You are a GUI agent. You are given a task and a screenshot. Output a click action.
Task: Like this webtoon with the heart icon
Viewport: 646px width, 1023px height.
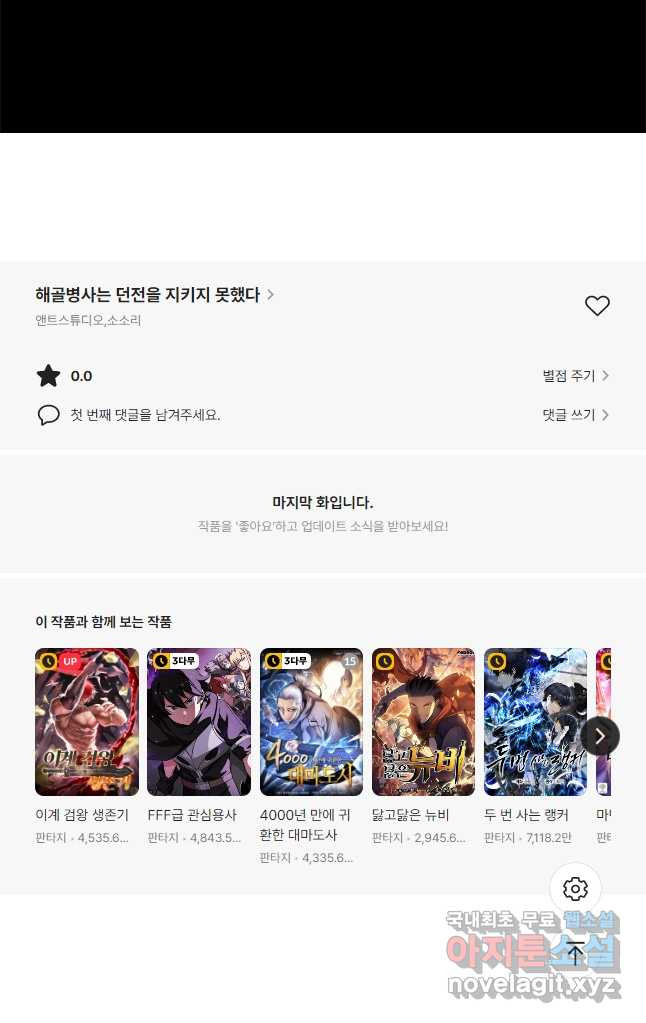[597, 306]
